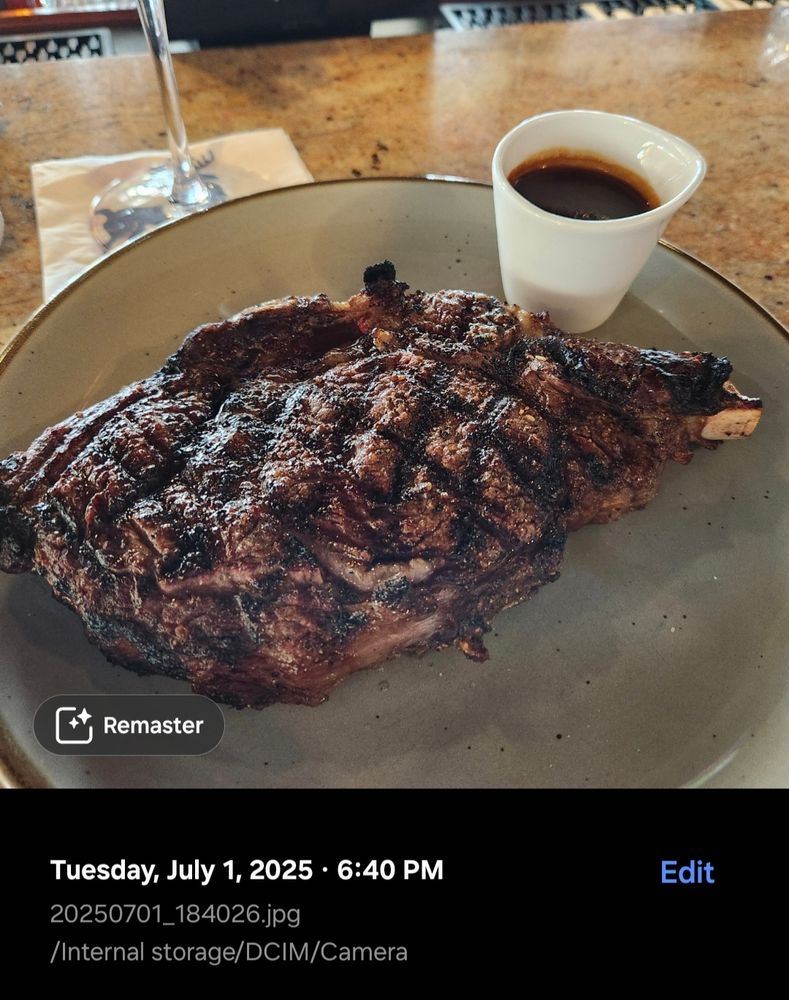Tap Edit next to the date
The width and height of the screenshot is (789, 1000).
click(x=687, y=872)
